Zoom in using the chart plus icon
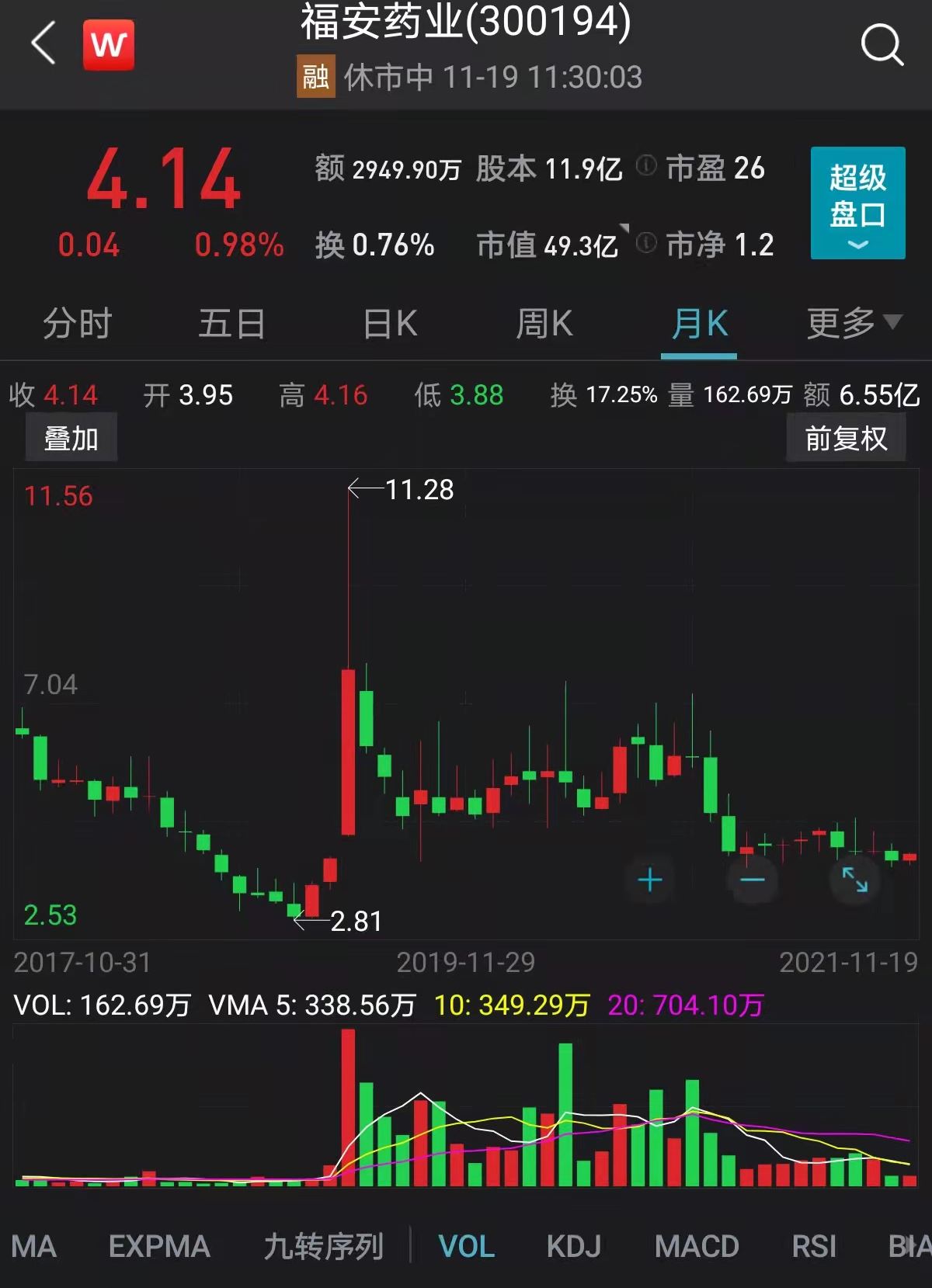The image size is (932, 1288). [x=649, y=878]
